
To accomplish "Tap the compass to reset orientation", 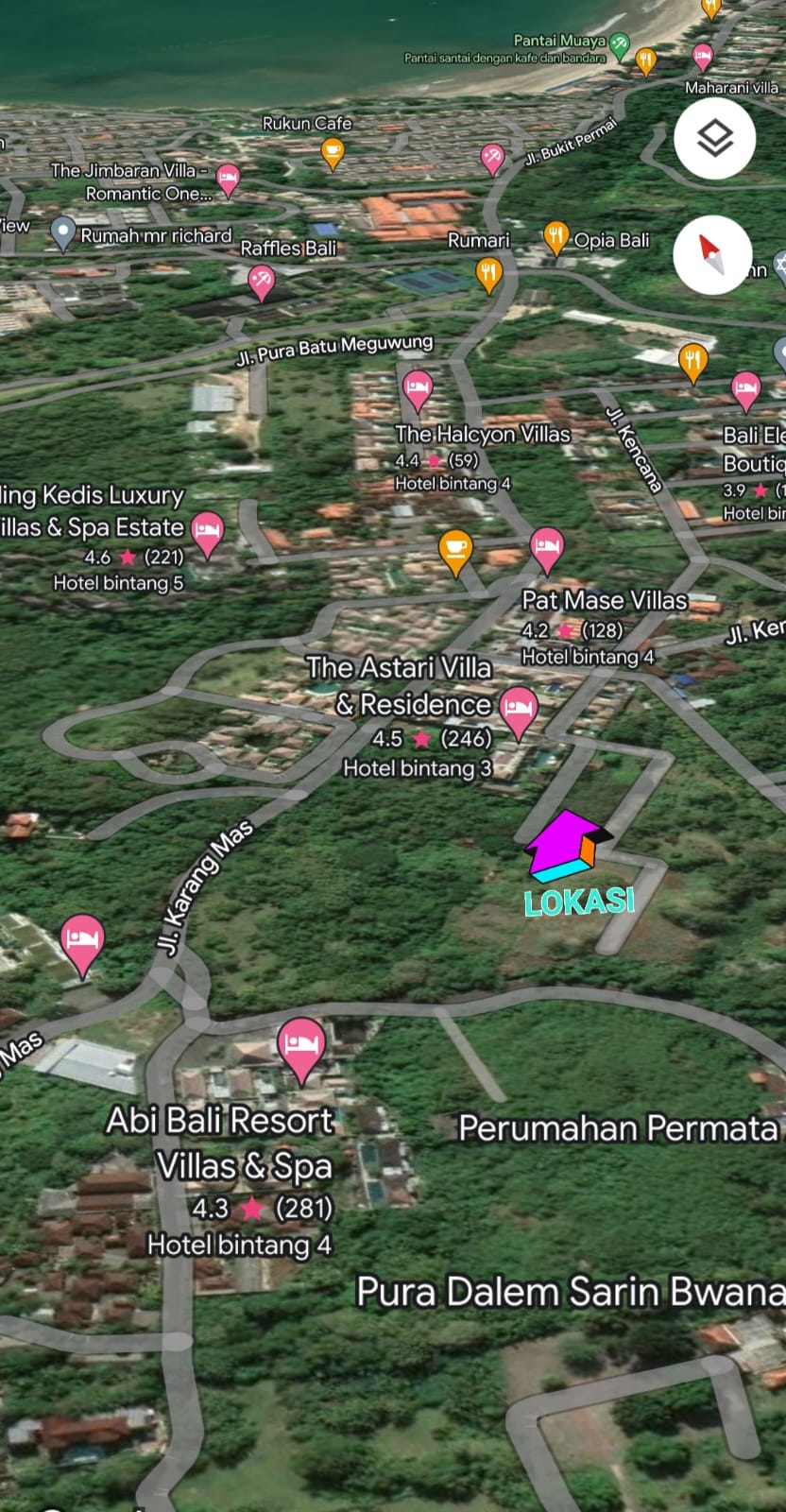I will (711, 255).
